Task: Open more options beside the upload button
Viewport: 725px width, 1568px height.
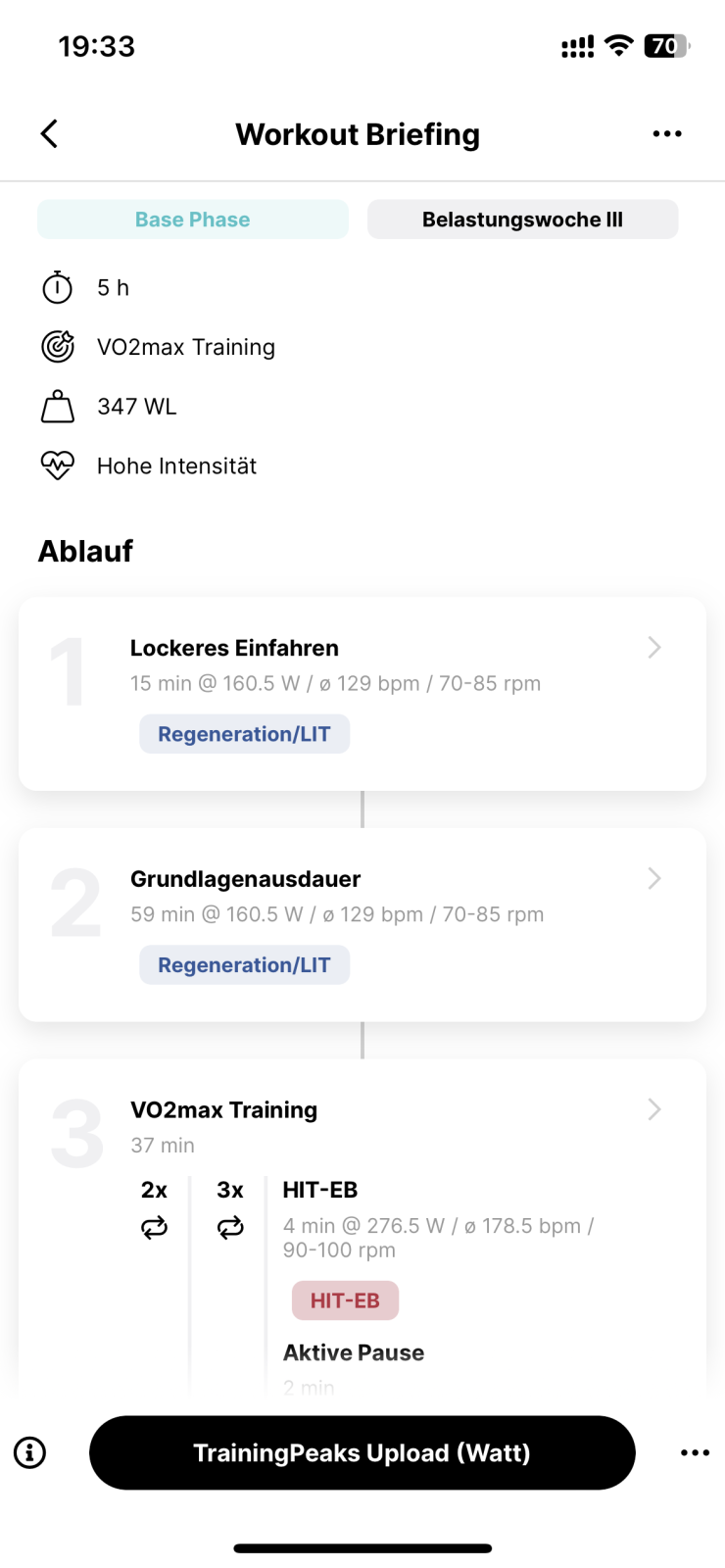Action: [x=695, y=1452]
